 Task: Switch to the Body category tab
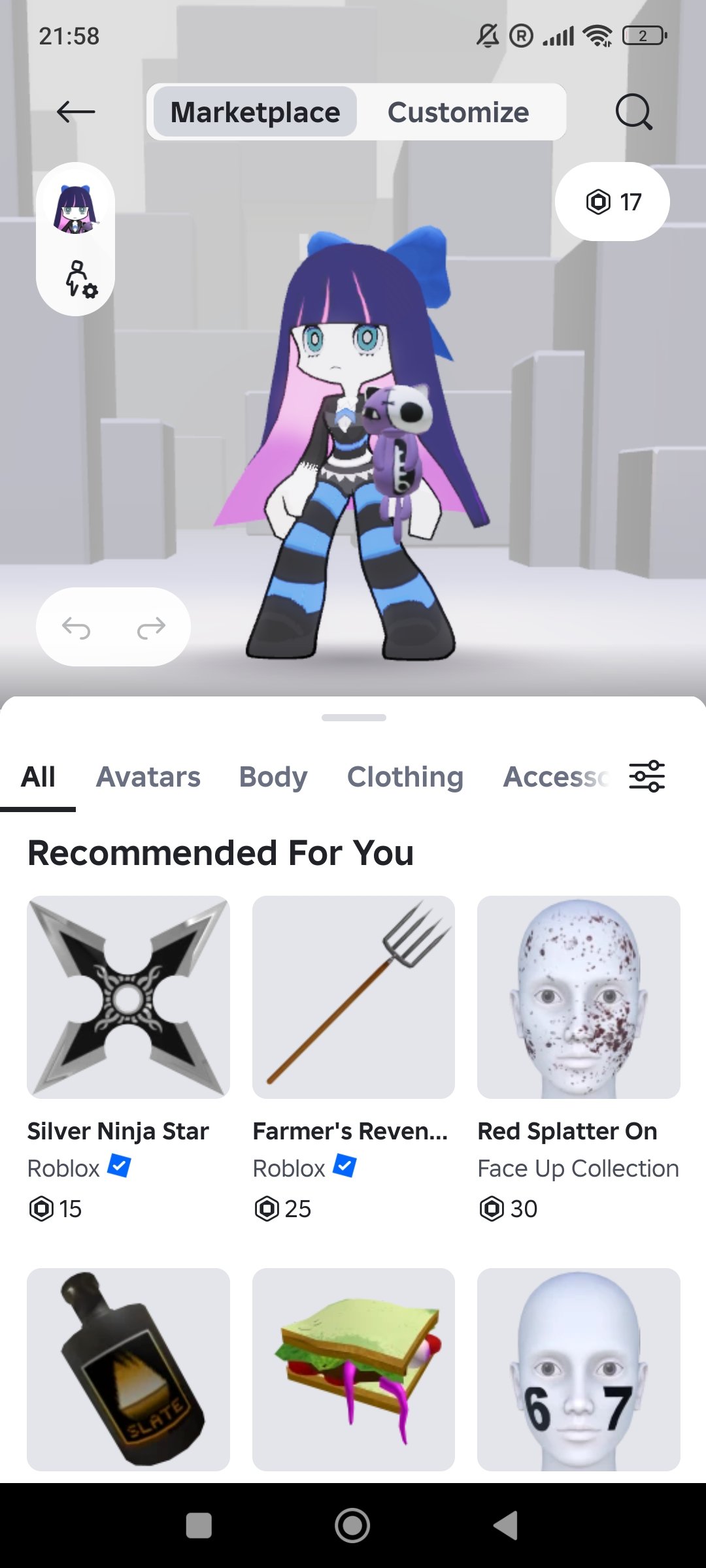[273, 777]
